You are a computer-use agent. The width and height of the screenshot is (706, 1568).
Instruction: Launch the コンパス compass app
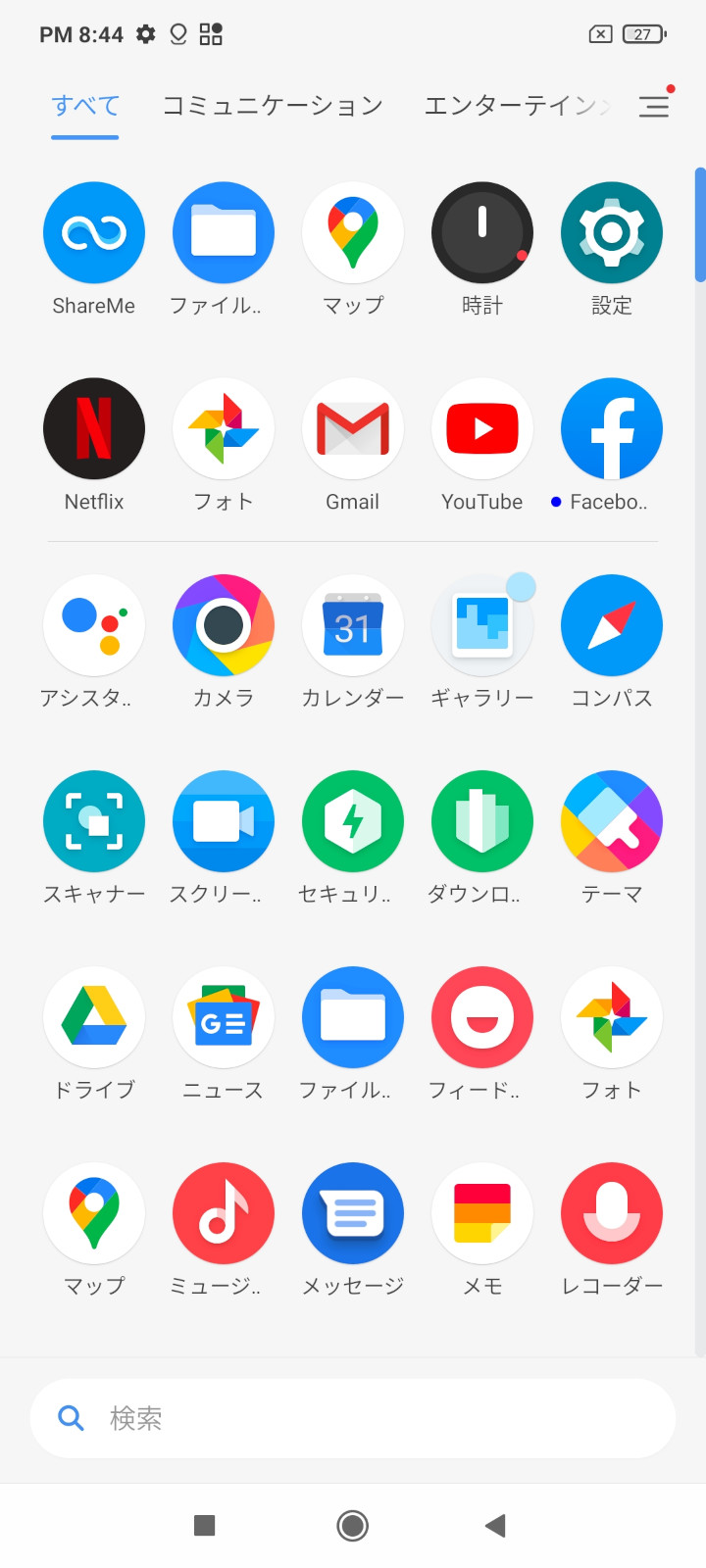[x=612, y=625]
